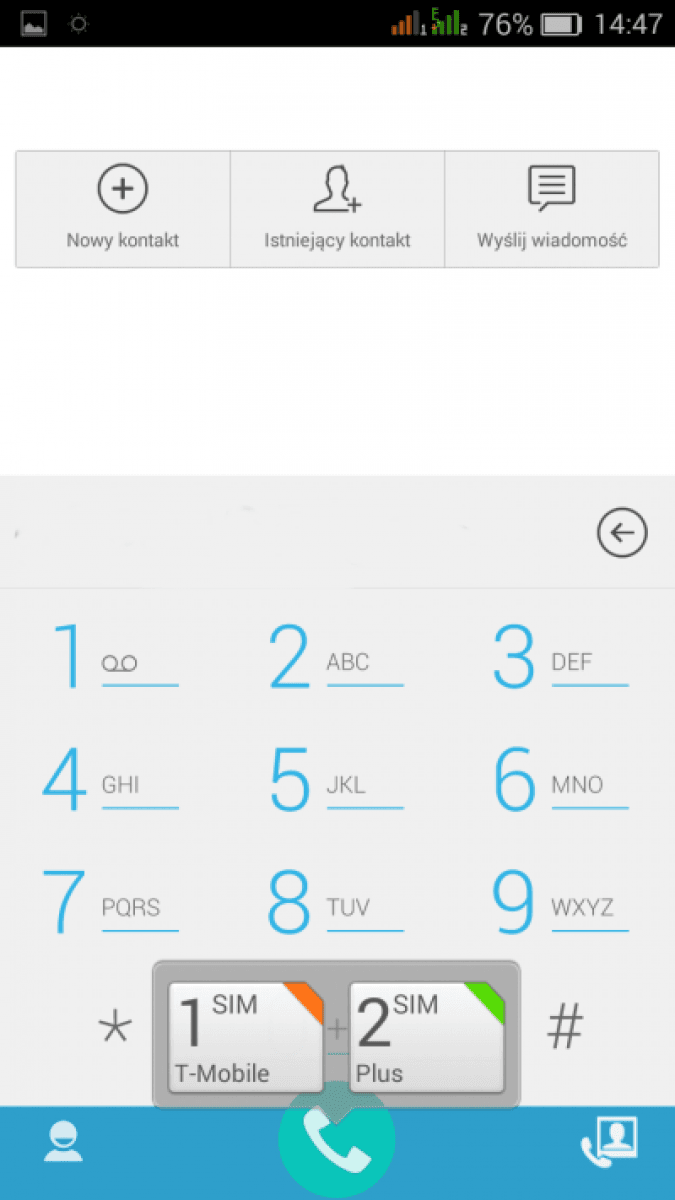Enter digit 2 ABC

pyautogui.click(x=337, y=657)
